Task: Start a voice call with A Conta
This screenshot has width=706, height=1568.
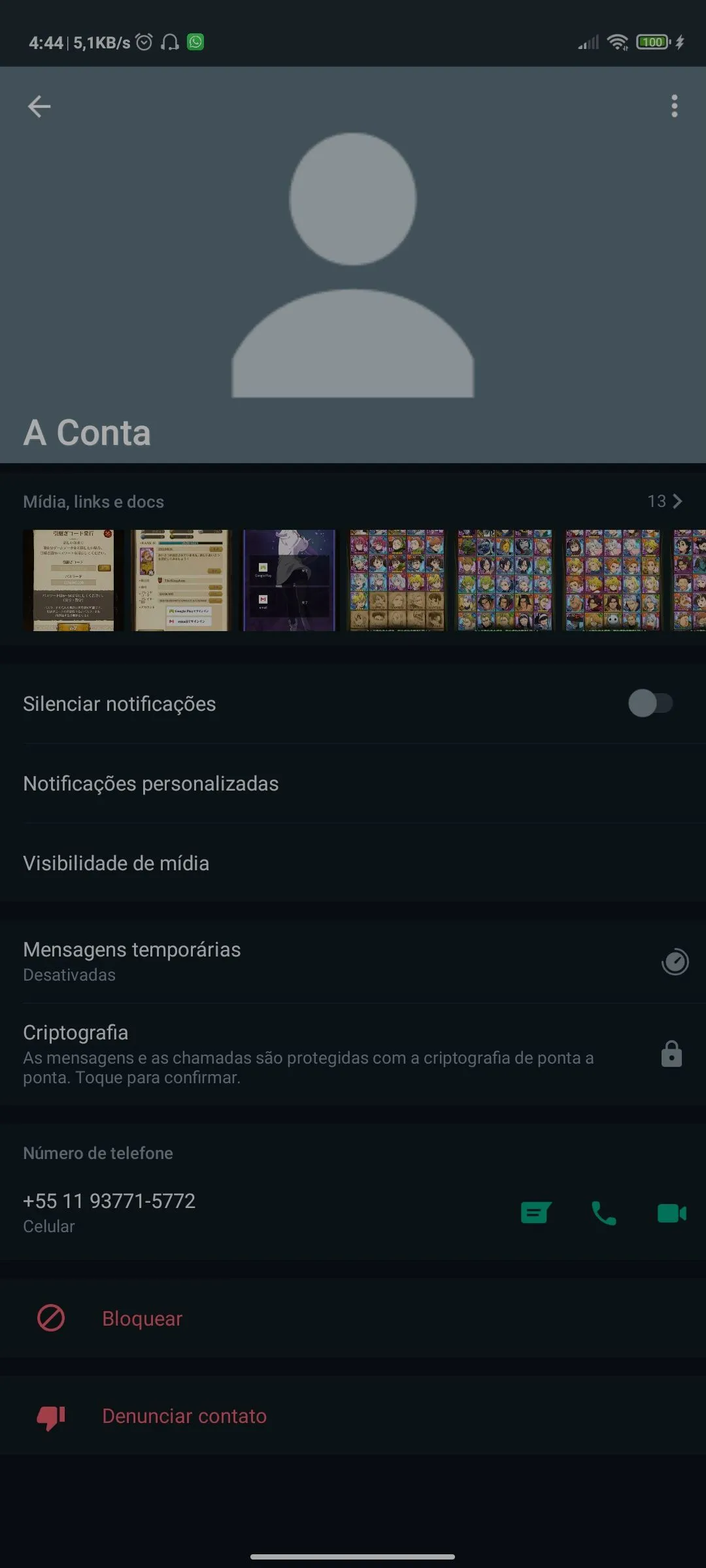Action: 603,1213
